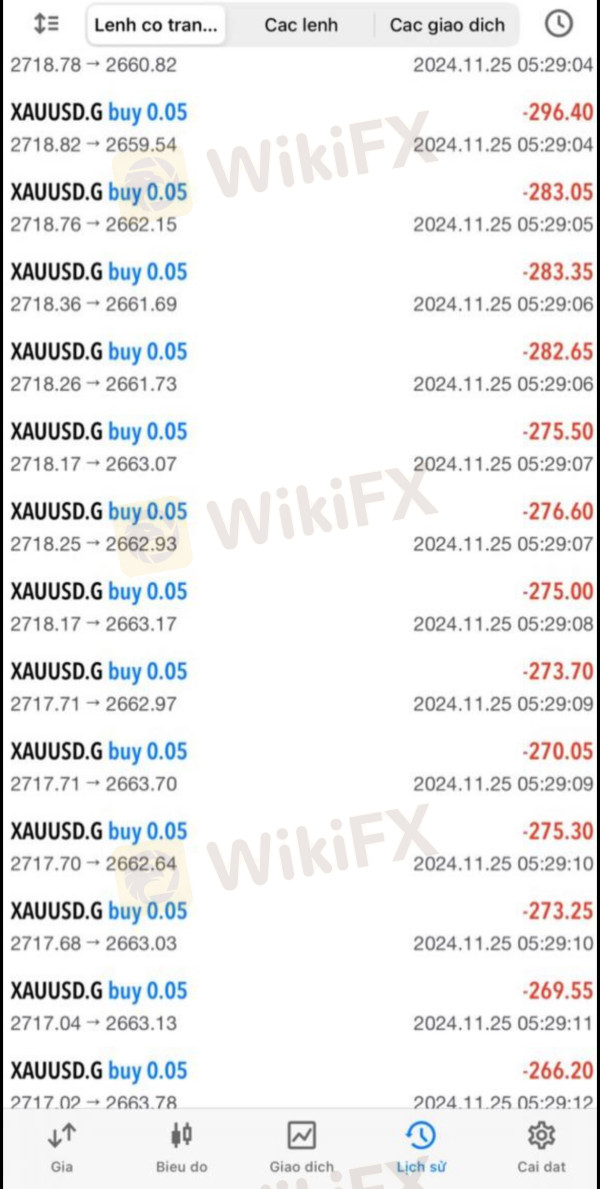Select the trade with -270.05 loss
Image resolution: width=600 pixels, height=1189 pixels.
click(x=301, y=767)
